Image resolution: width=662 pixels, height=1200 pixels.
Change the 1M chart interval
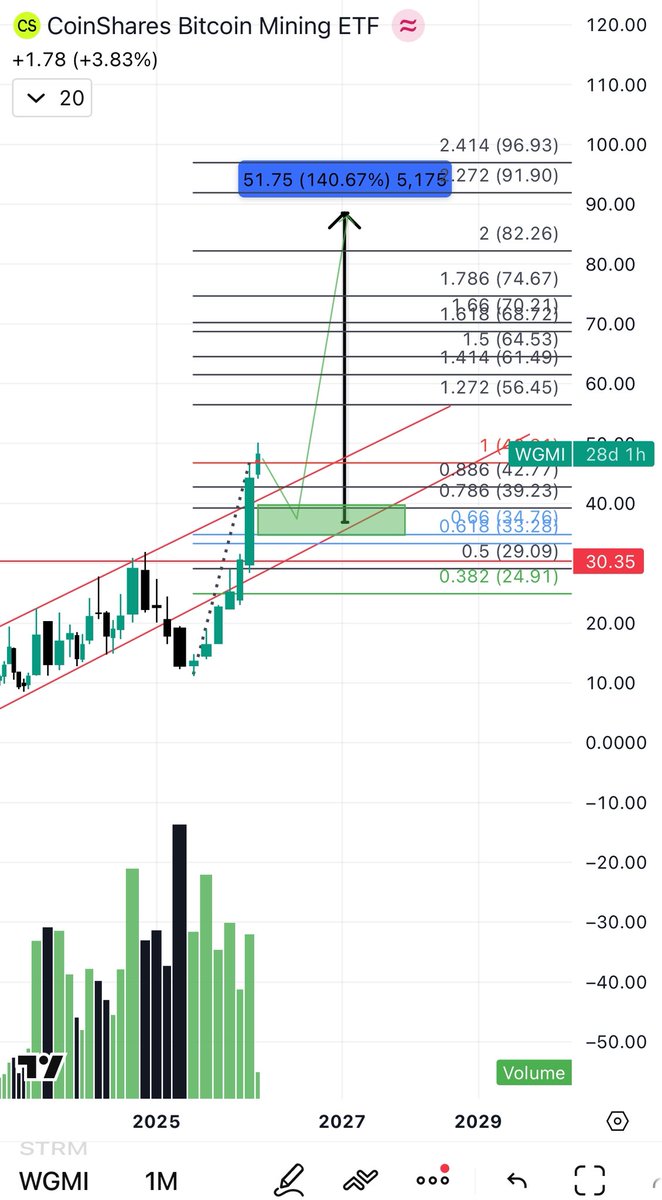point(160,1180)
